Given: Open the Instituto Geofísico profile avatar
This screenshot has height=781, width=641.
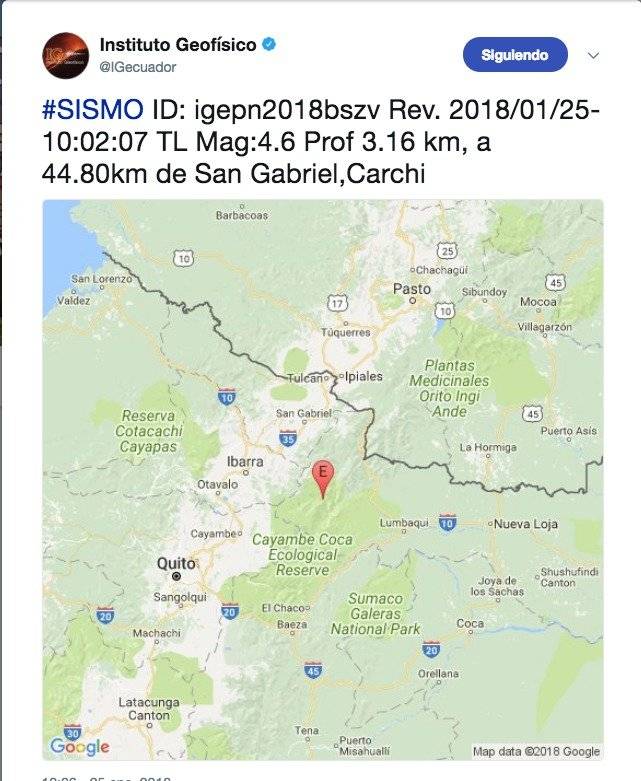Looking at the screenshot, I should [65, 55].
